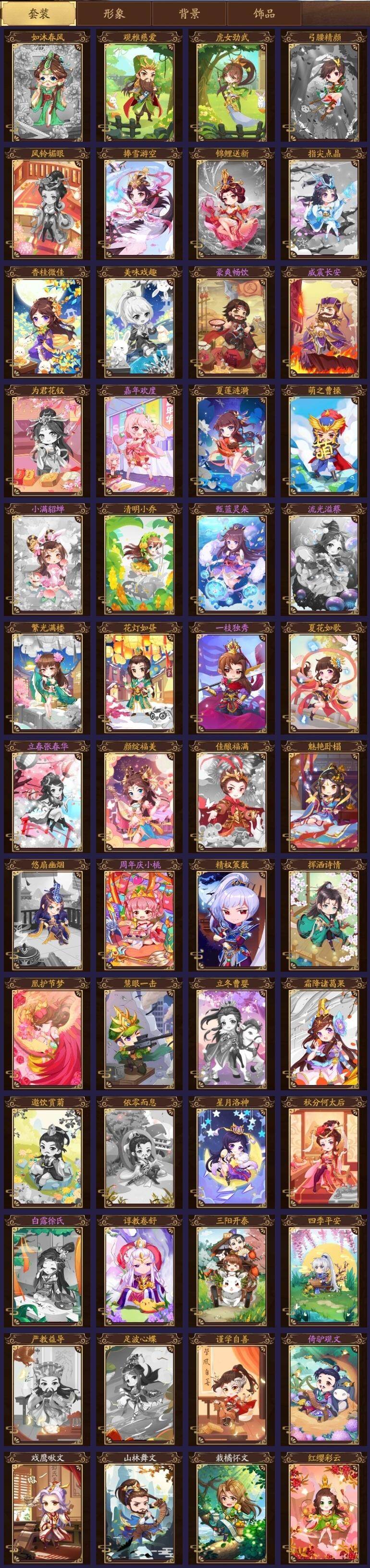This screenshot has height=1568, width=370.
Task: Select the 套装 tab
Action: (x=39, y=13)
